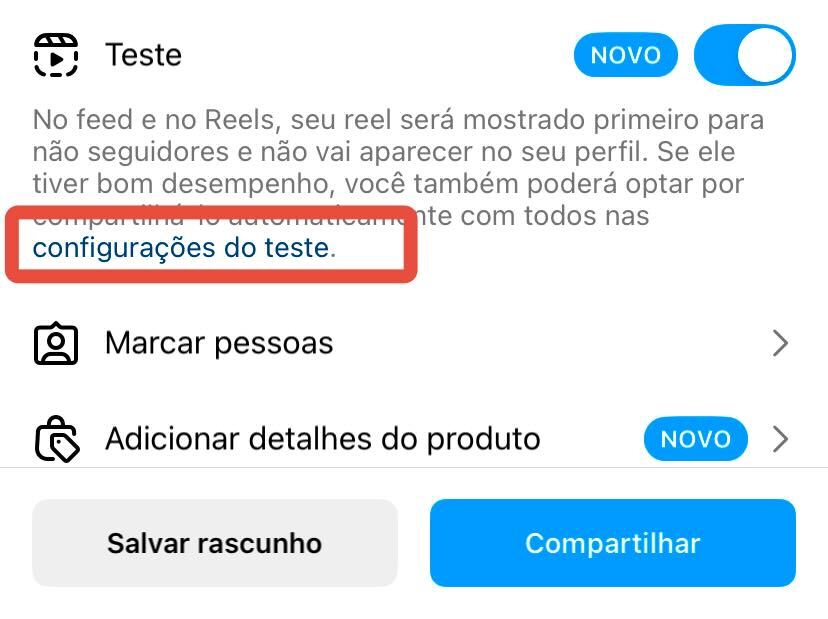Toggle the Teste switch
The image size is (828, 619).
click(x=744, y=56)
